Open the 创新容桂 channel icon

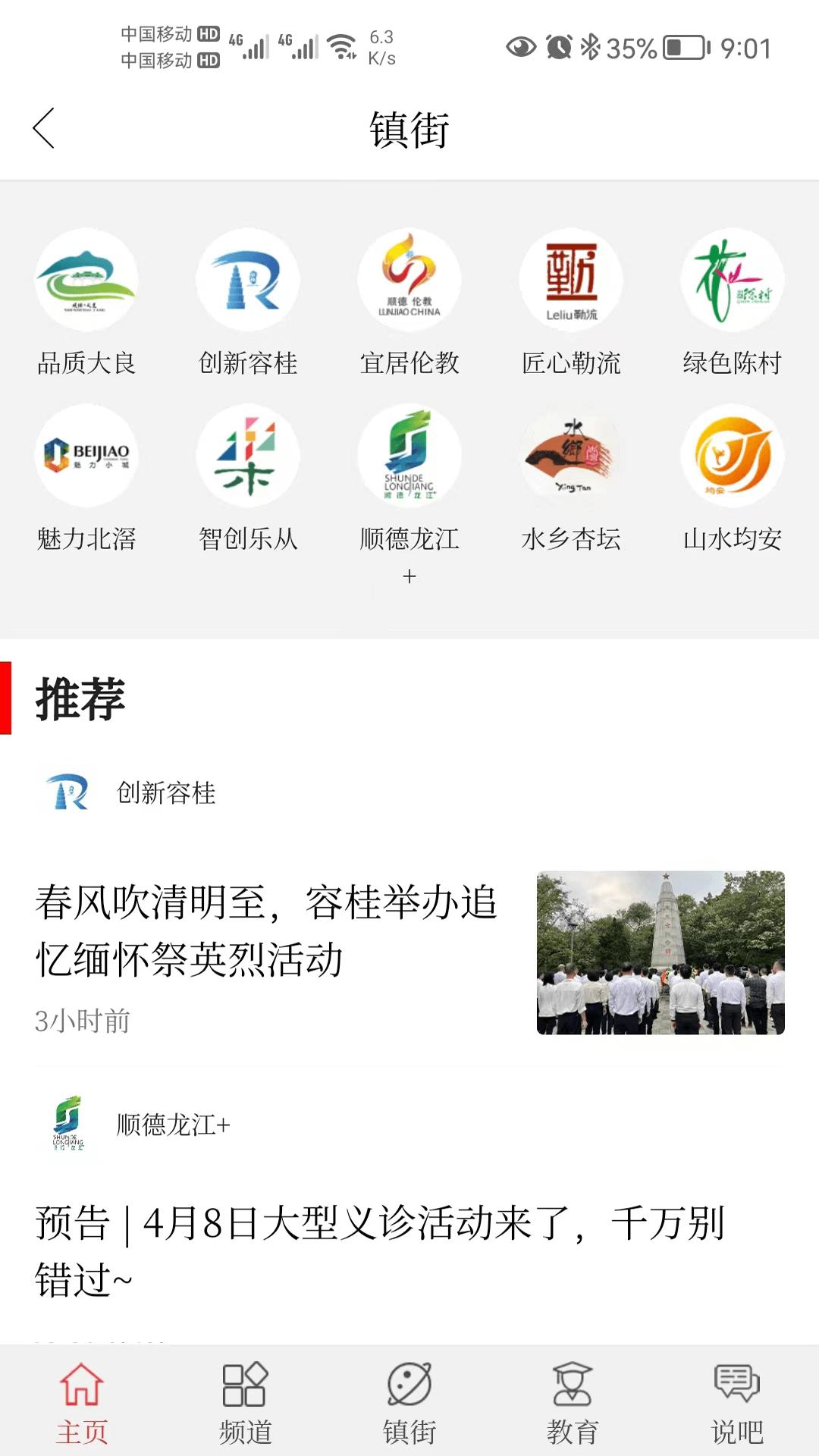248,279
